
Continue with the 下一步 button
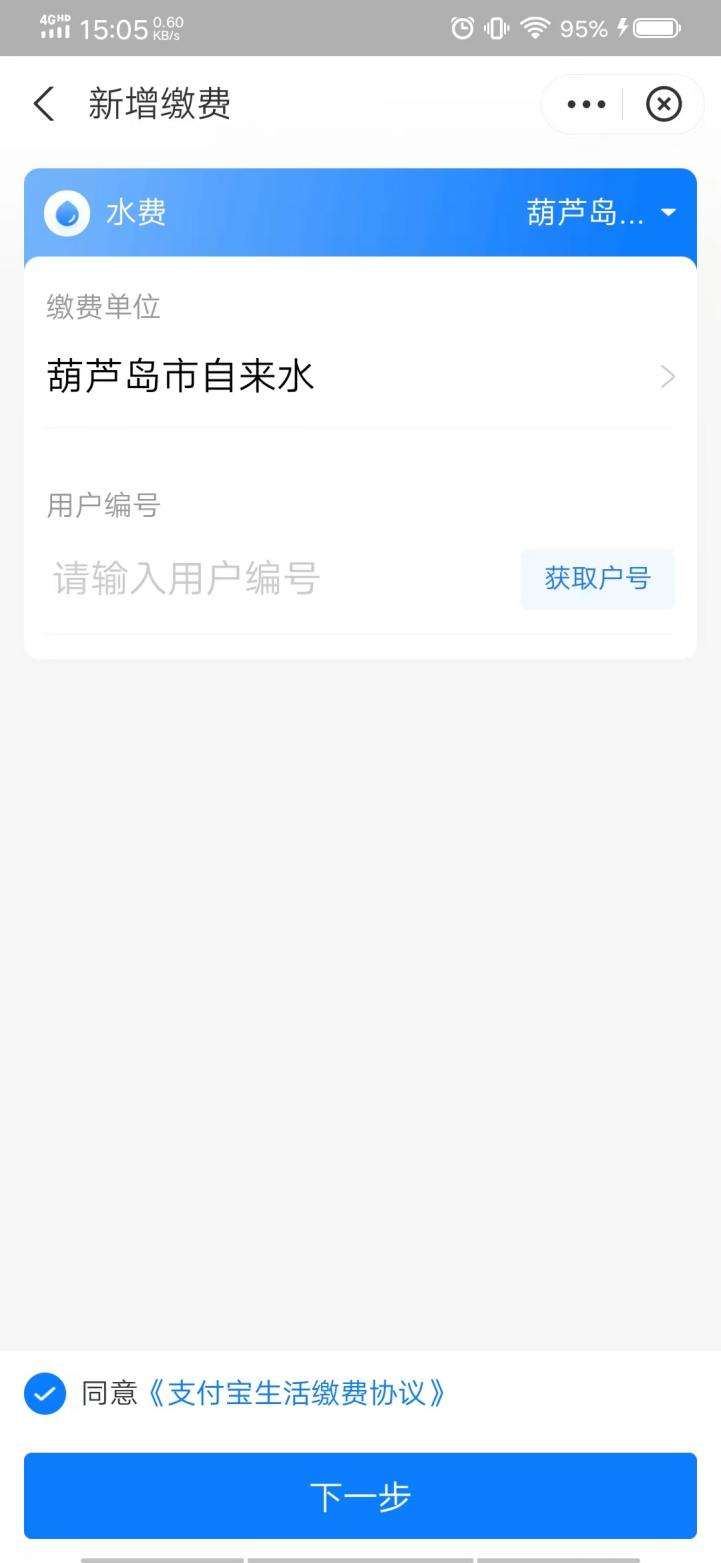coord(360,1496)
